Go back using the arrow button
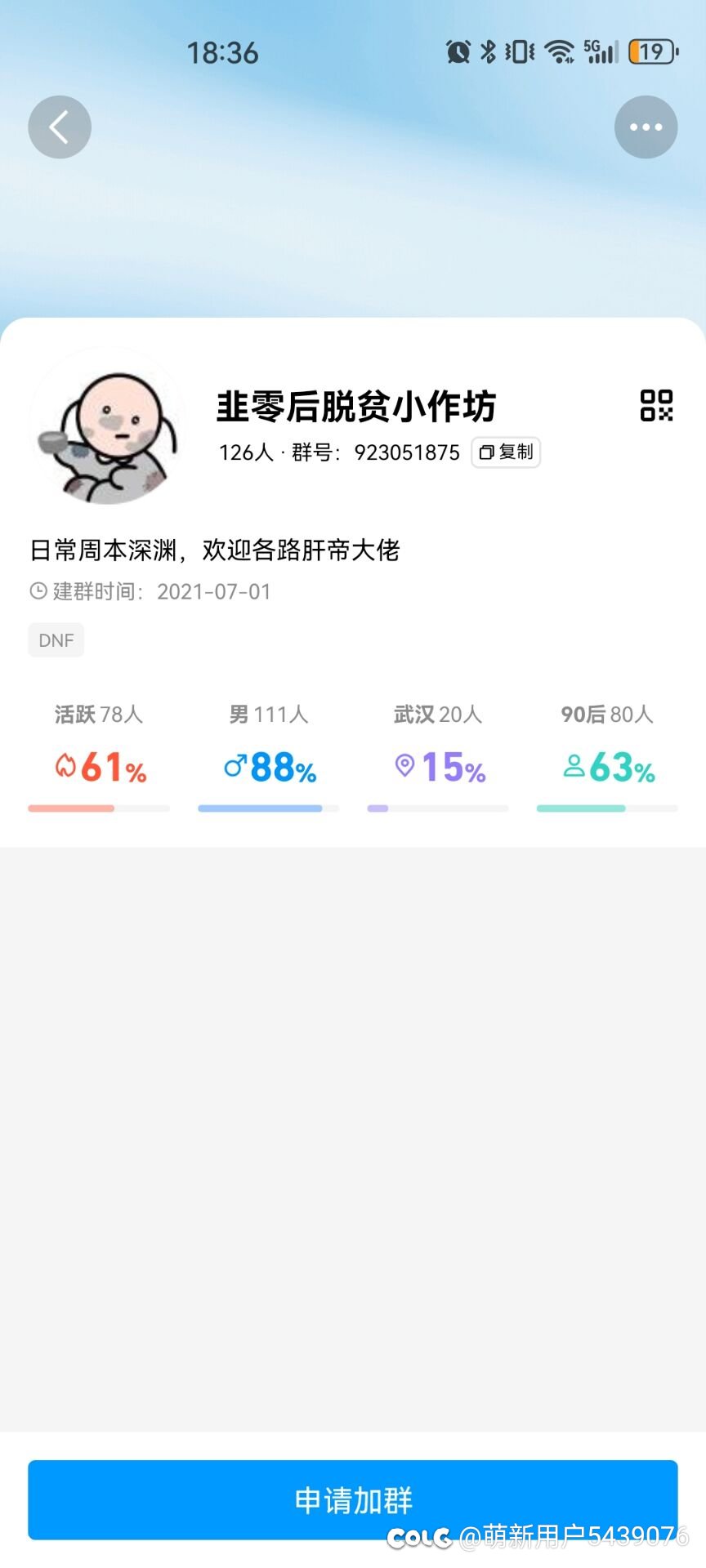This screenshot has width=706, height=1568. click(x=60, y=127)
